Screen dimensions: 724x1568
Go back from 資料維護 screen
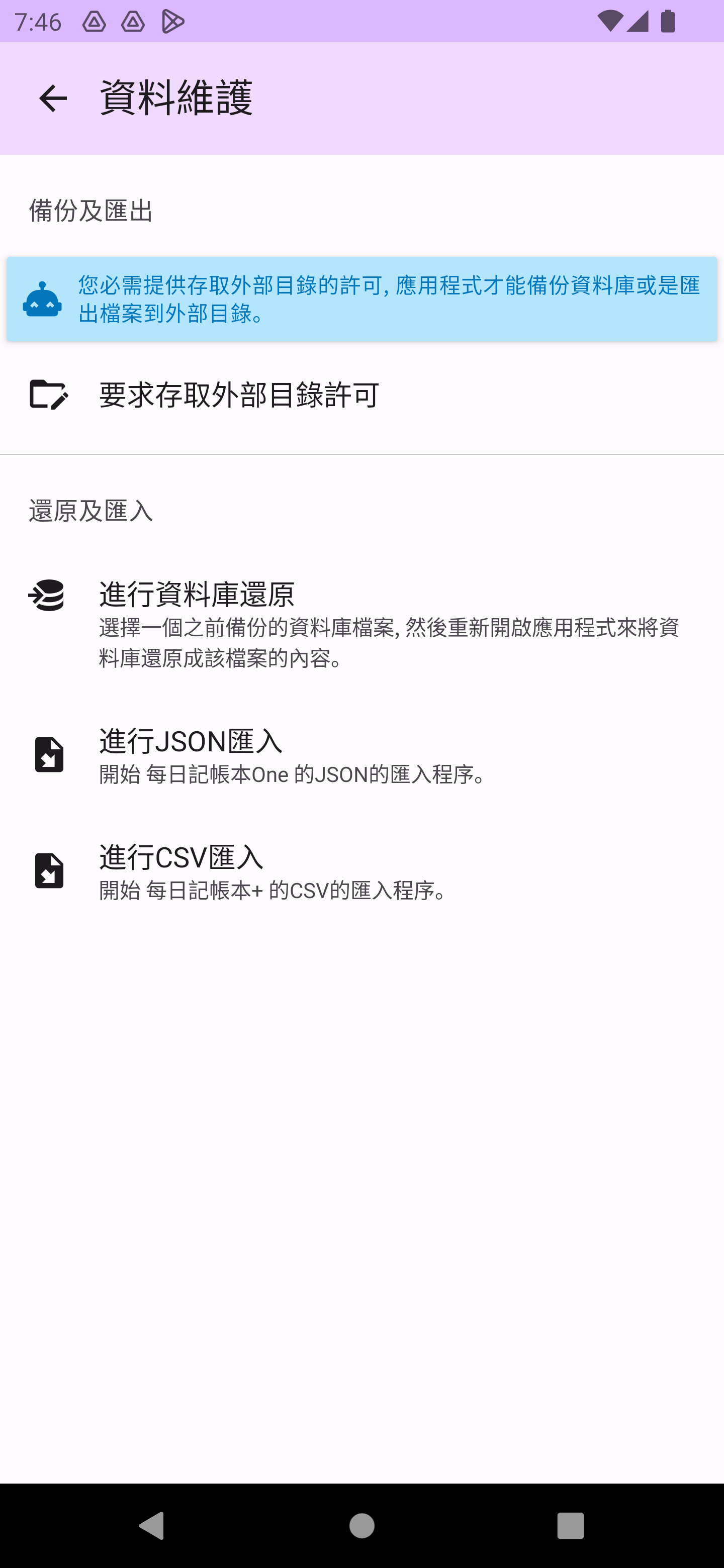pos(53,99)
